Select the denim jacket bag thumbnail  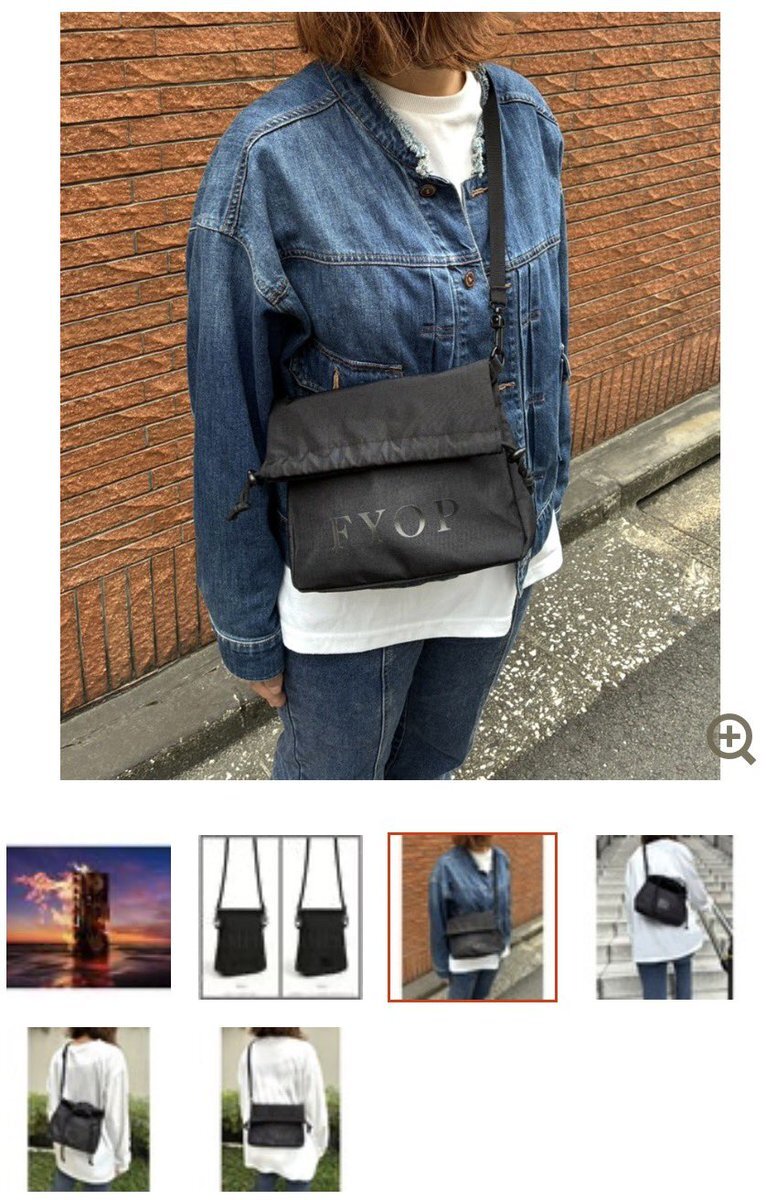(x=472, y=917)
